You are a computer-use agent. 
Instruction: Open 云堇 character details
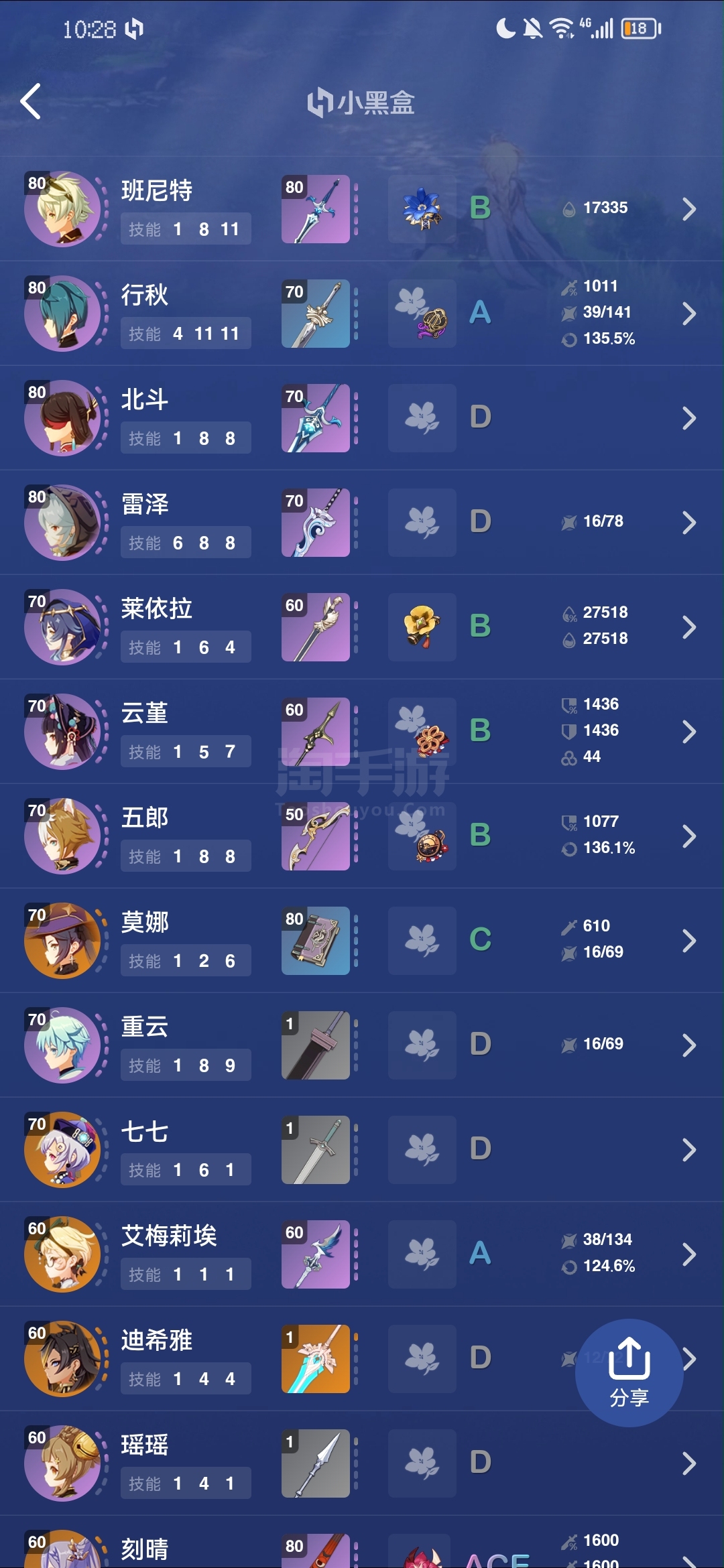click(362, 732)
